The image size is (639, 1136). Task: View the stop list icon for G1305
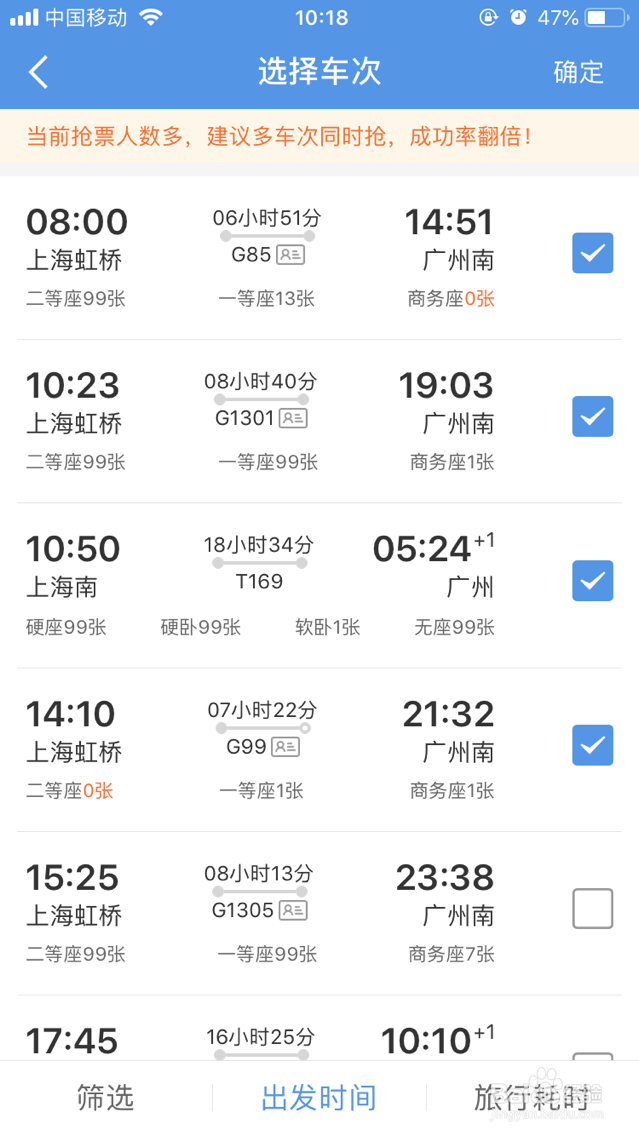pos(294,910)
